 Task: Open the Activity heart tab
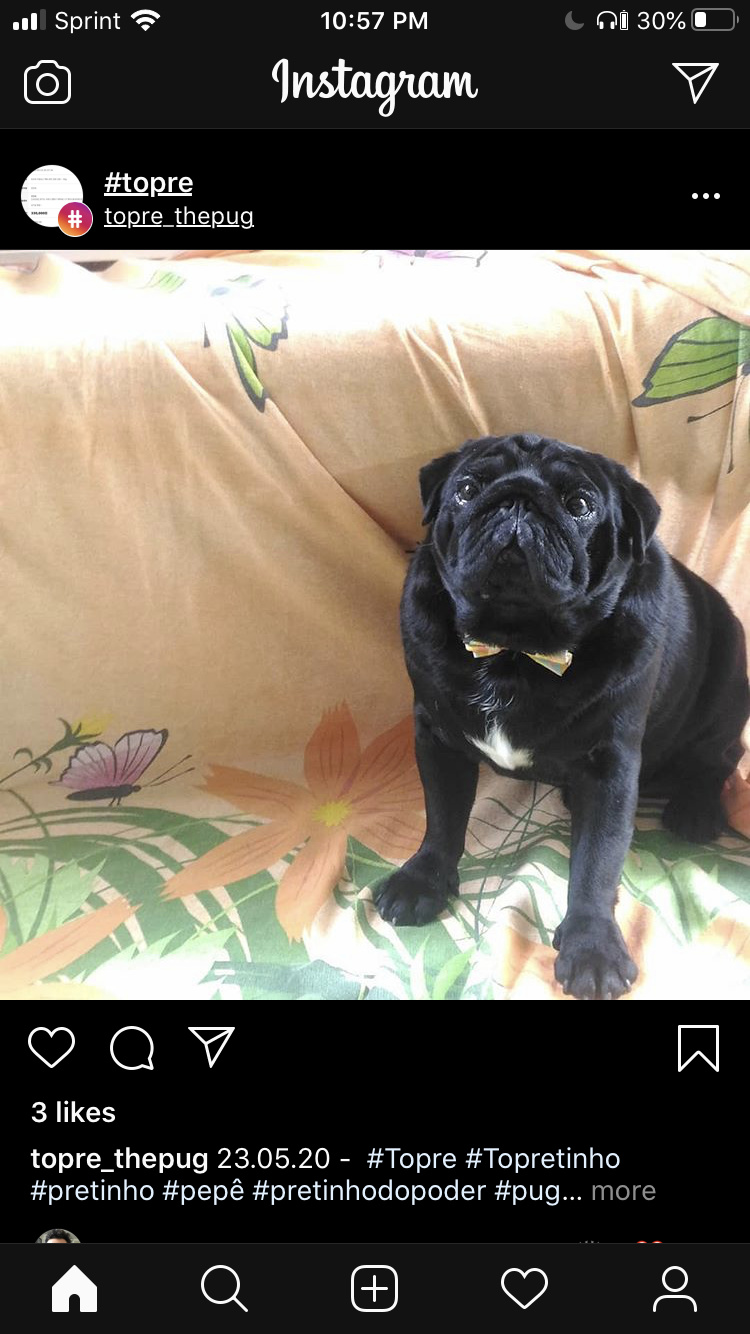(x=525, y=1289)
